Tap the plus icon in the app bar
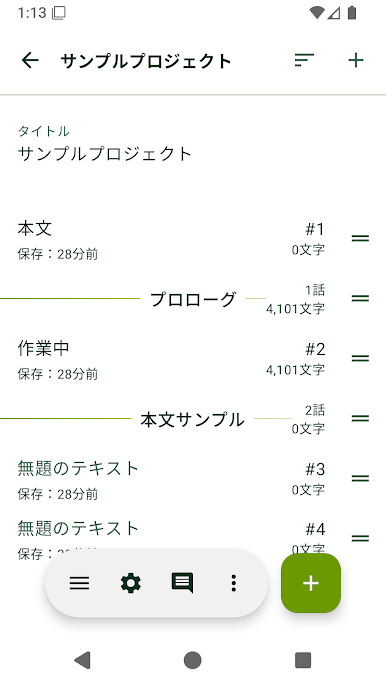The height and width of the screenshot is (686, 386). point(356,60)
